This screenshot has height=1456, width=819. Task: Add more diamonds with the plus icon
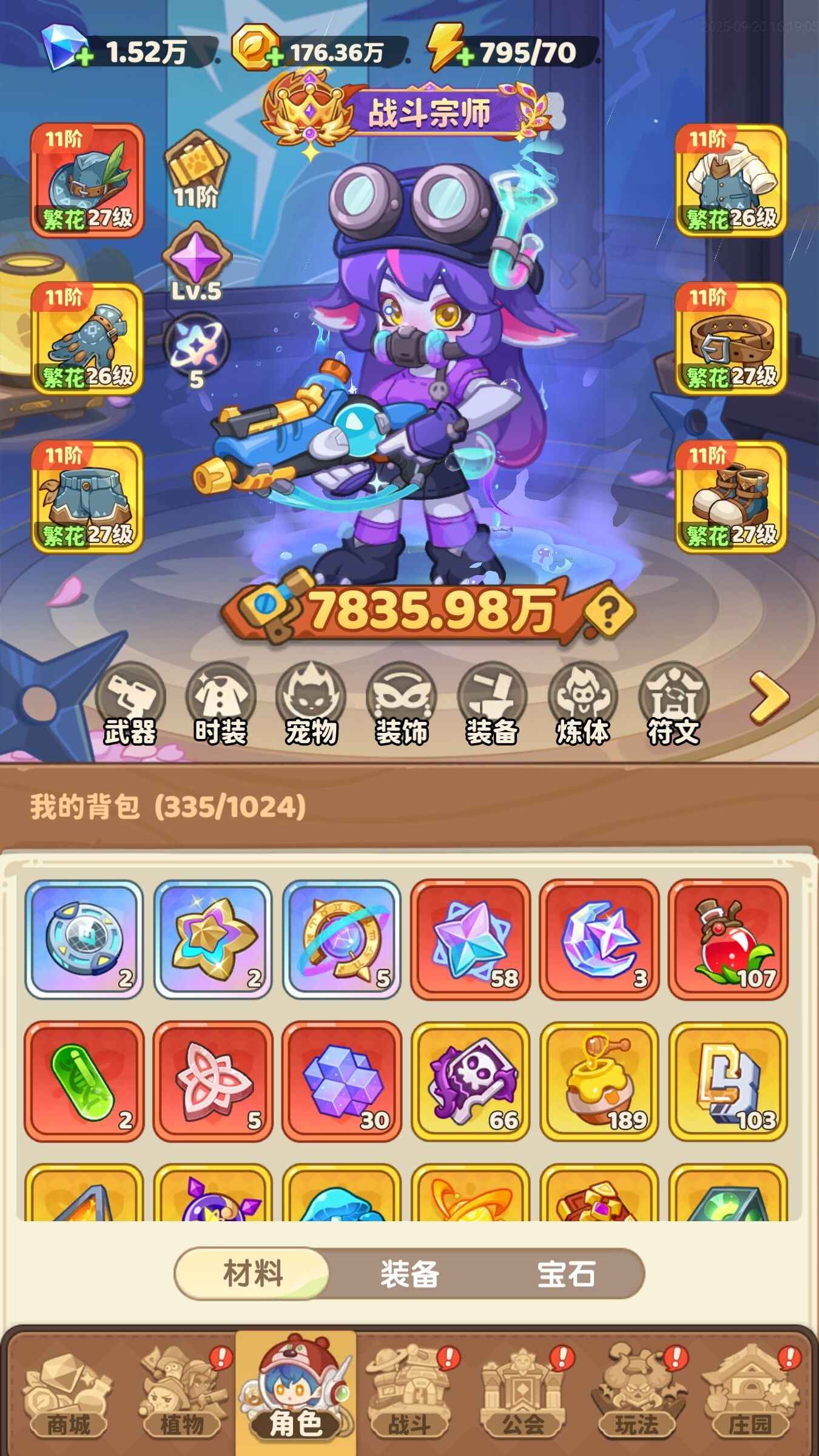[x=84, y=57]
